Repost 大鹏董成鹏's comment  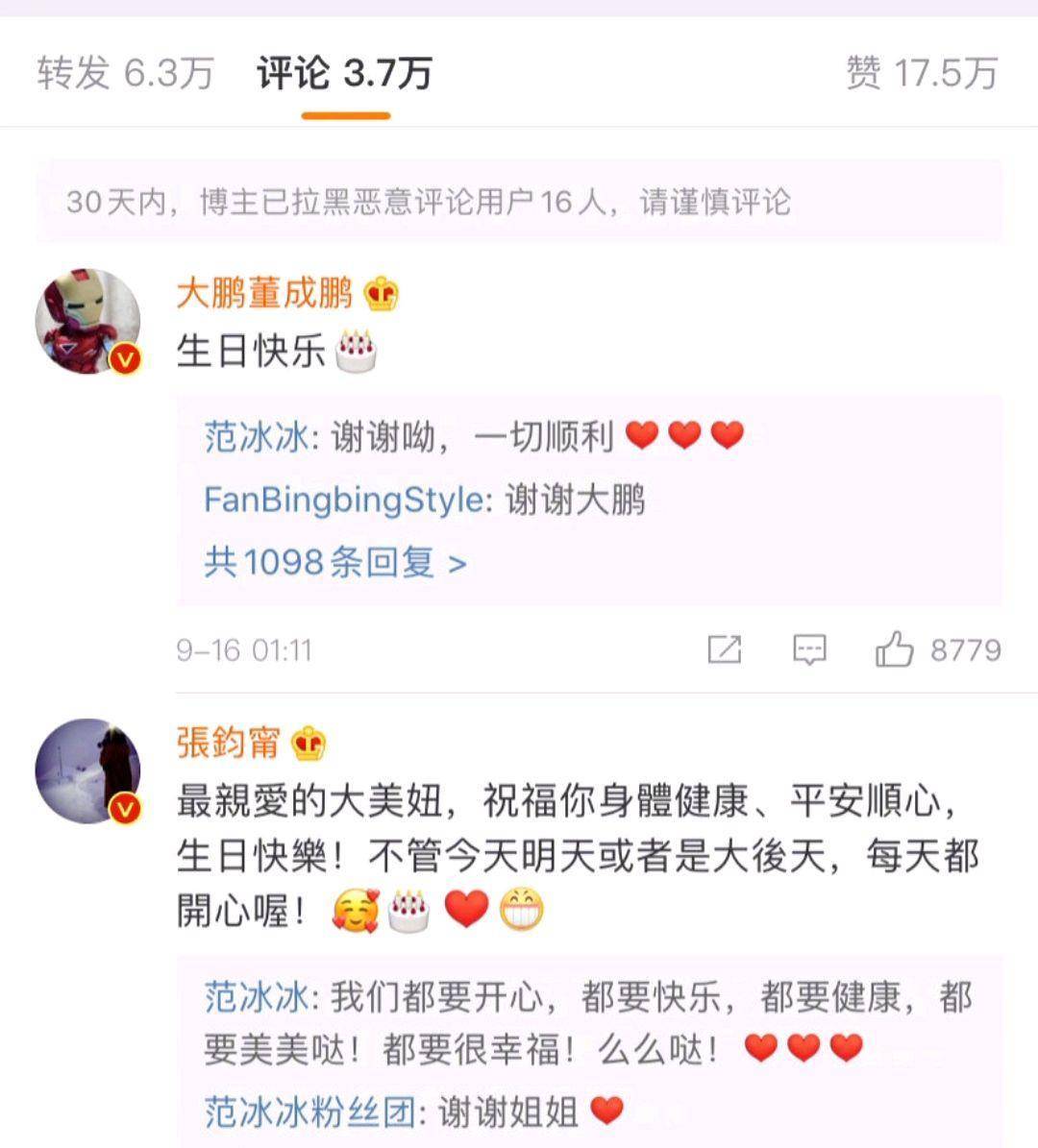pos(724,650)
